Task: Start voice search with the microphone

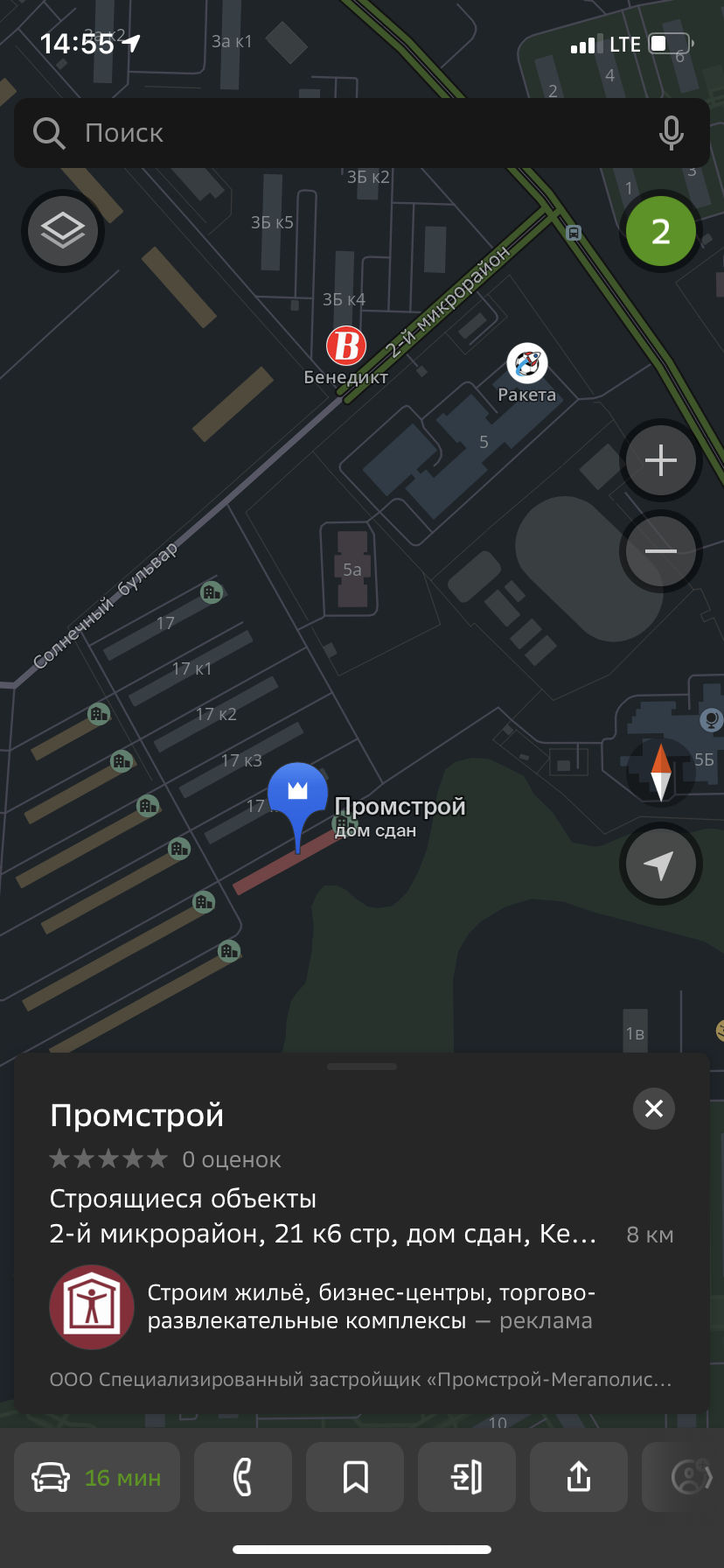Action: coord(671,133)
